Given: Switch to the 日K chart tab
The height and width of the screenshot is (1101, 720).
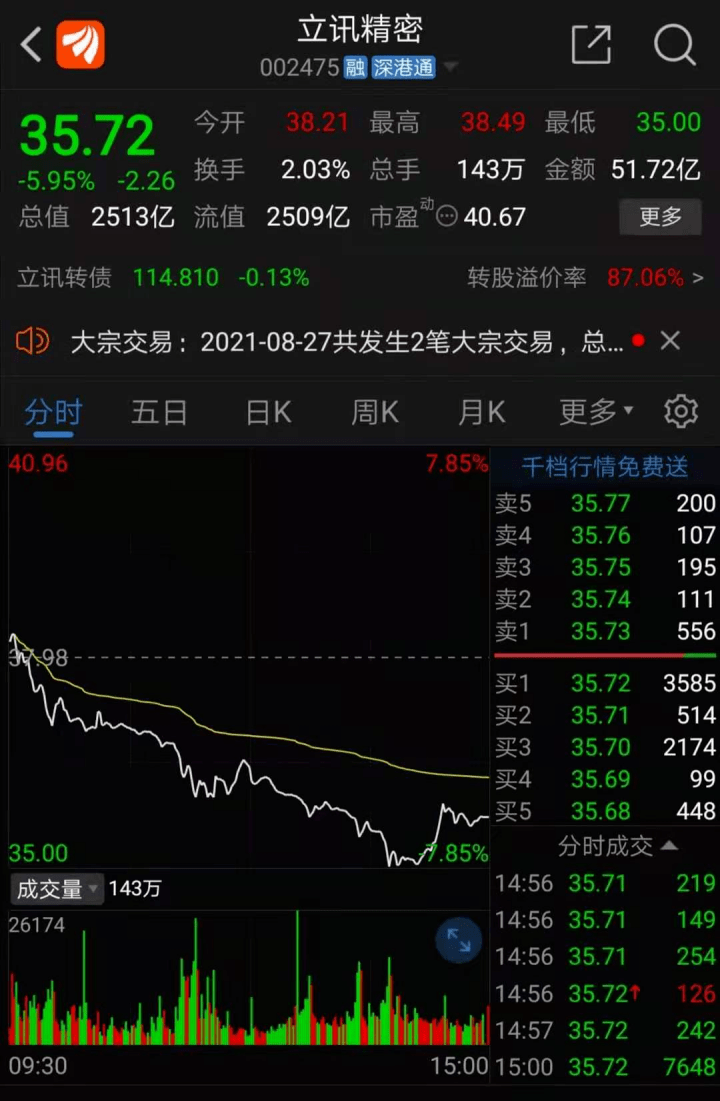Looking at the screenshot, I should point(268,411).
